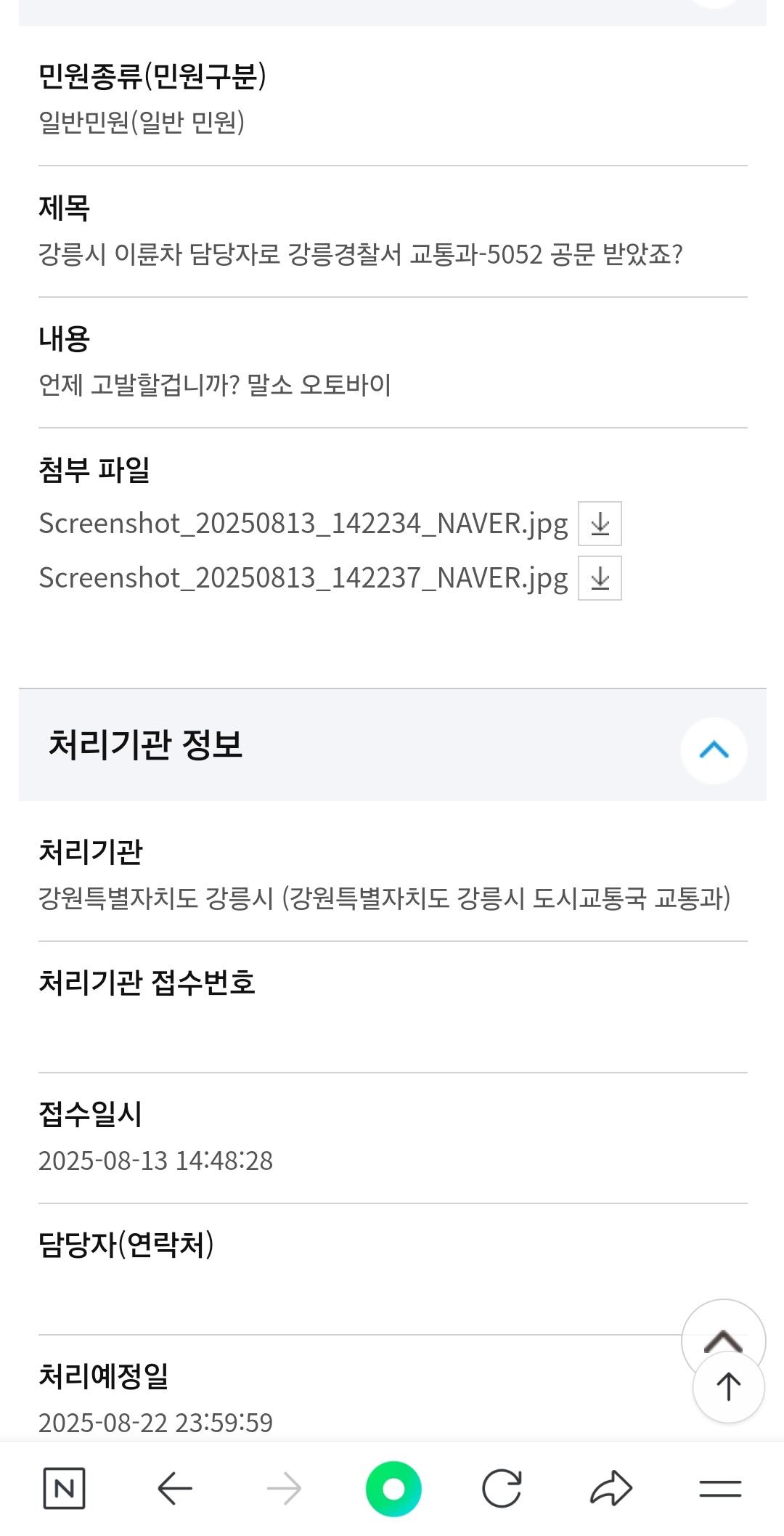This screenshot has width=784, height=1536.
Task: Collapse the 처리기관 정보 section
Action: click(714, 750)
